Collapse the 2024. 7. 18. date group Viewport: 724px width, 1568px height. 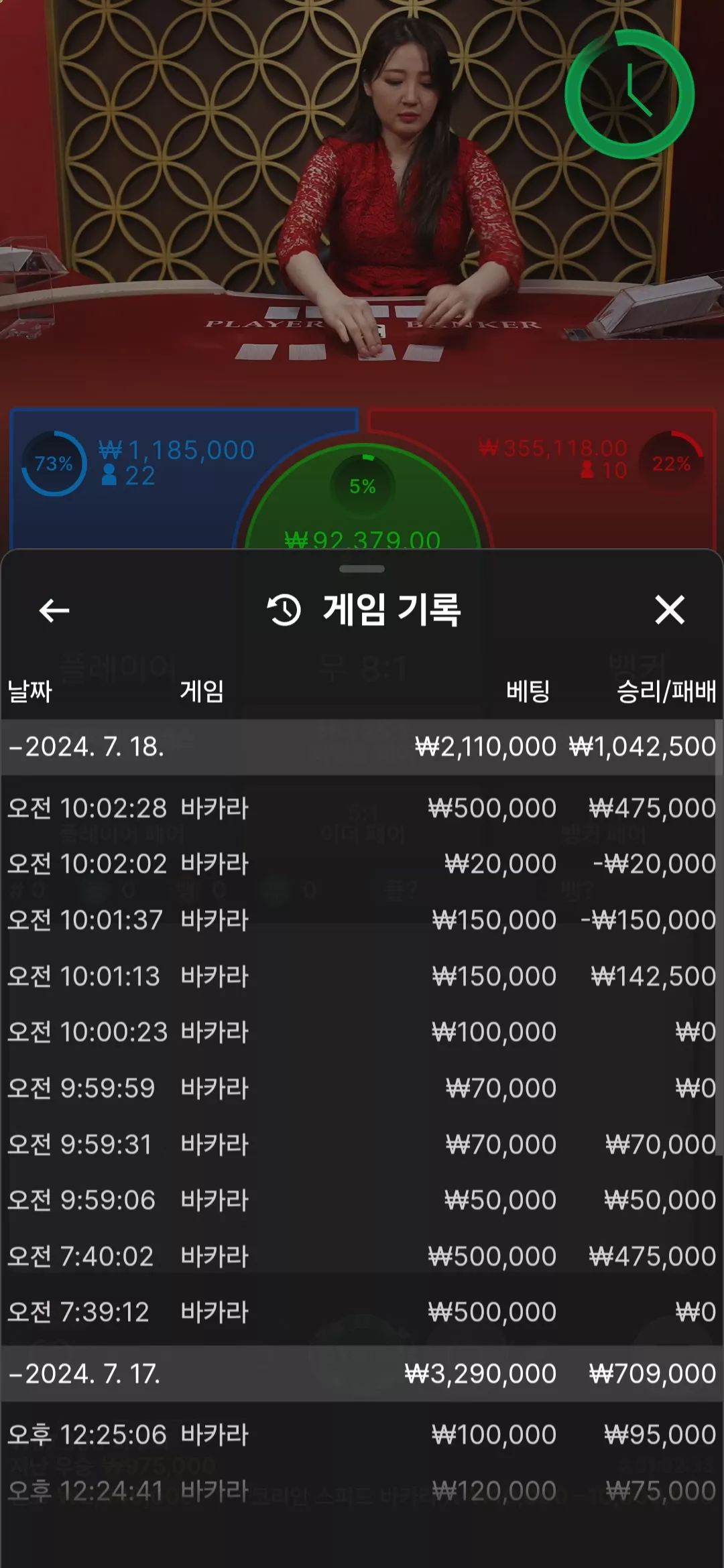[362, 746]
